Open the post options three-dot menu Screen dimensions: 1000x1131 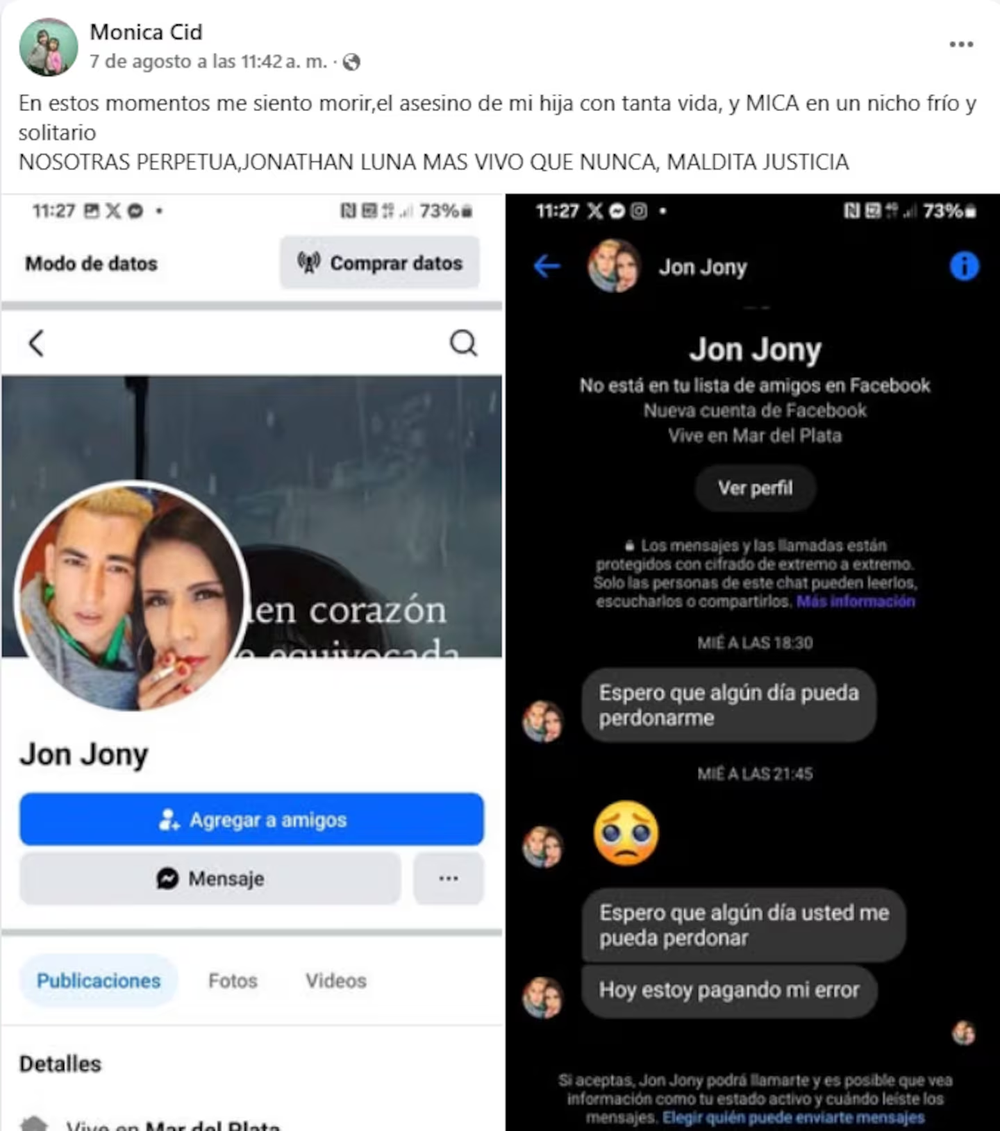click(x=961, y=45)
